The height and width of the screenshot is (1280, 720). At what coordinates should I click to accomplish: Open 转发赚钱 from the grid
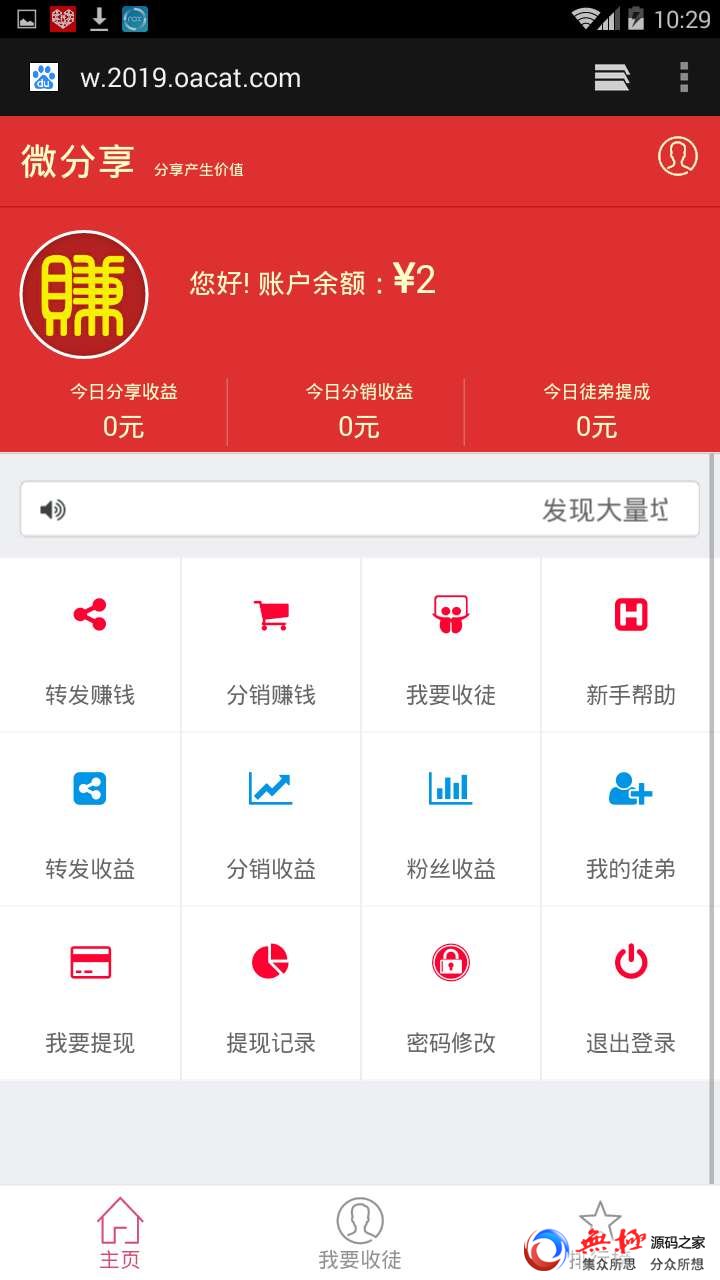[90, 645]
